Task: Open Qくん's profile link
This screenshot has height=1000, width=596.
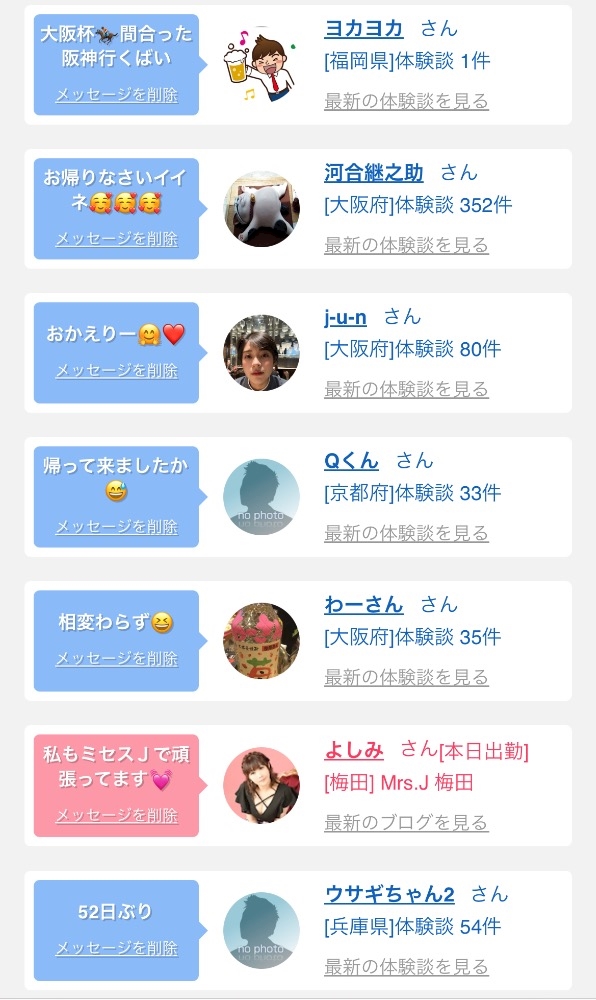Action: (351, 460)
